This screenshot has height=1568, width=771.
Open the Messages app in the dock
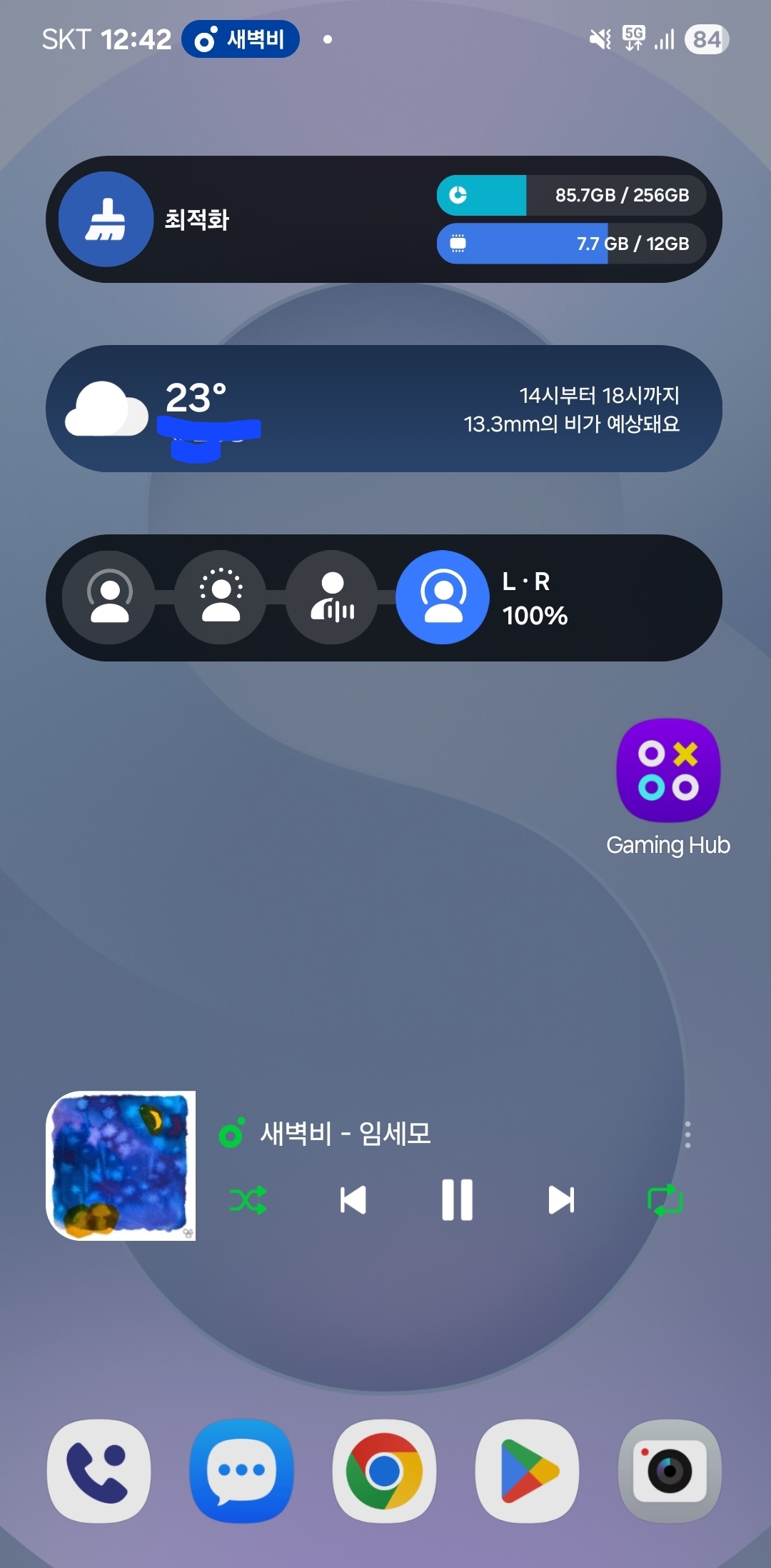241,1471
